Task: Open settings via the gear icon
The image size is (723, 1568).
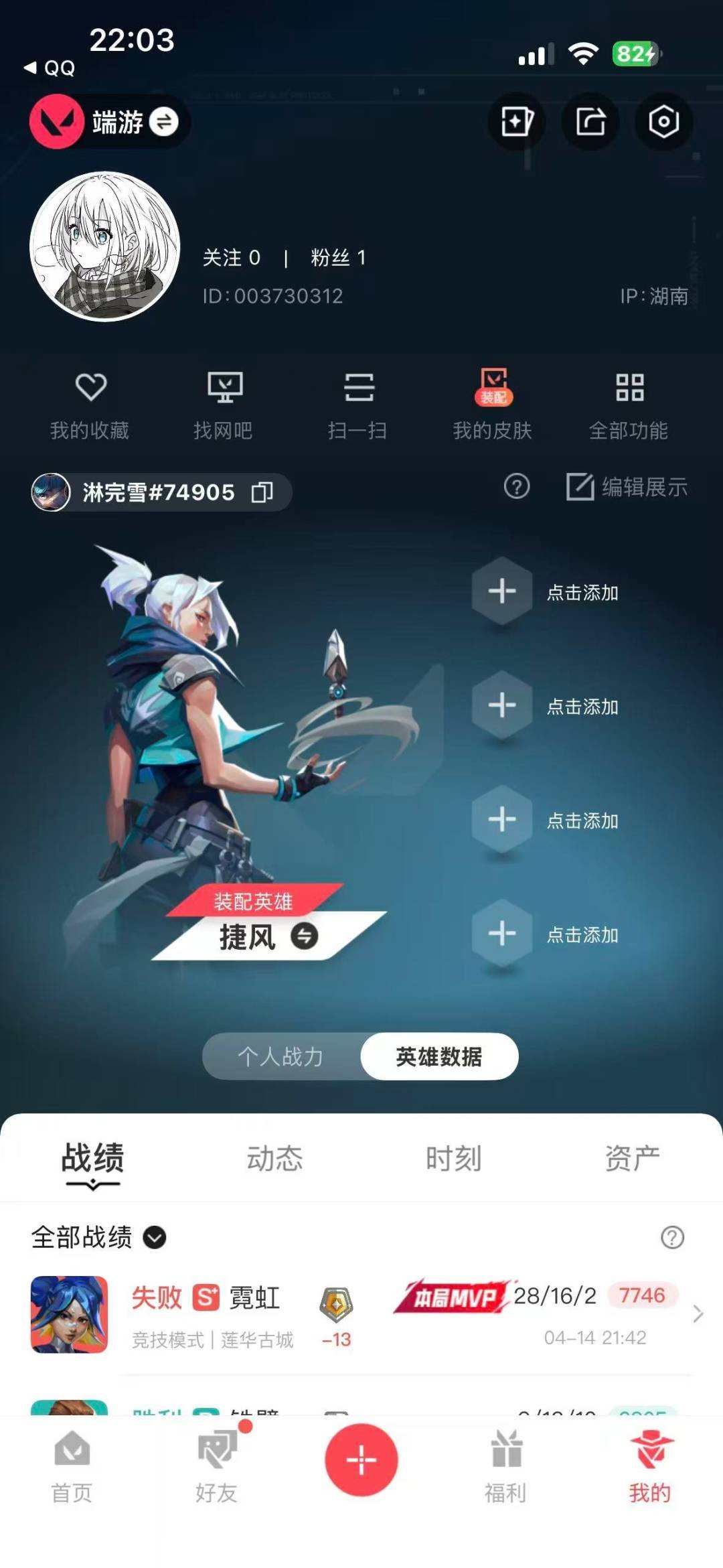Action: click(x=661, y=122)
